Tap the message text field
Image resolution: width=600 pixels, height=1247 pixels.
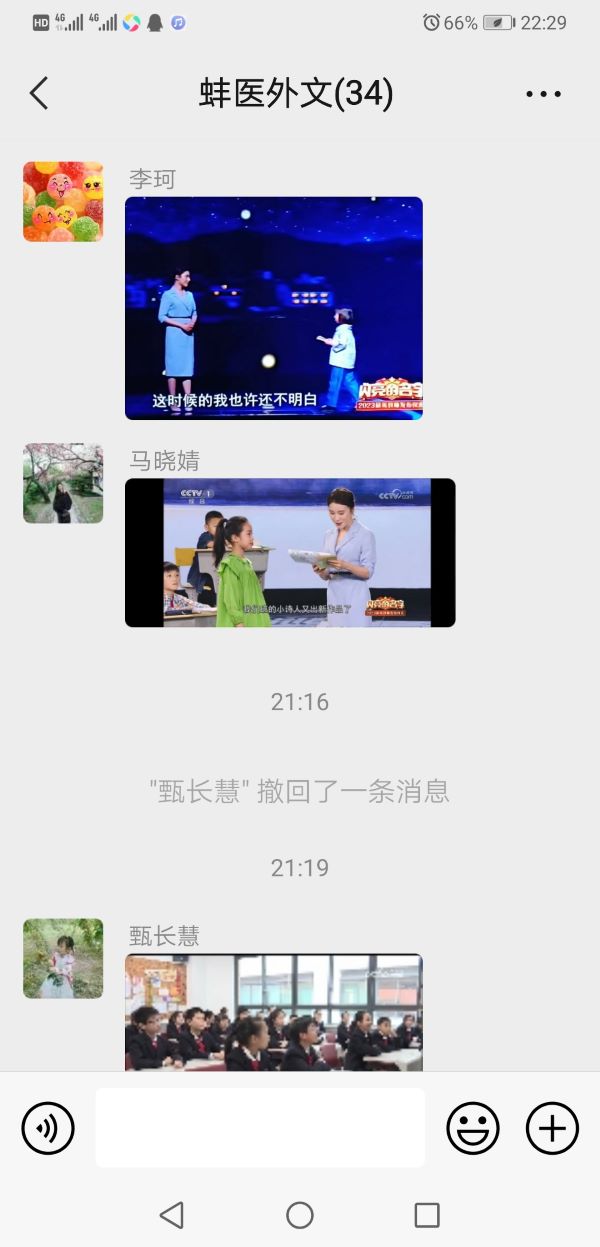pos(260,1128)
